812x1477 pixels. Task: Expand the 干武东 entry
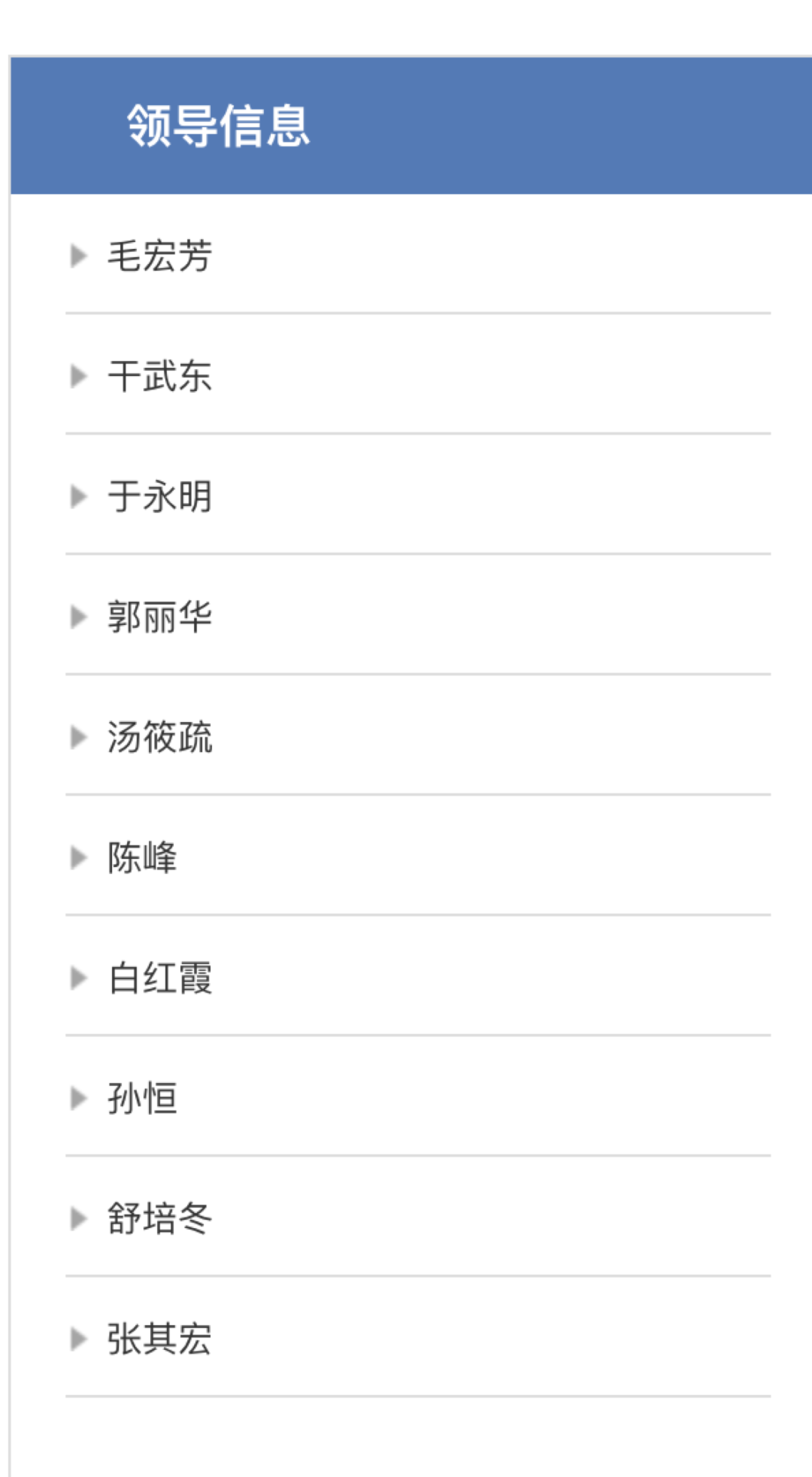coord(418,375)
